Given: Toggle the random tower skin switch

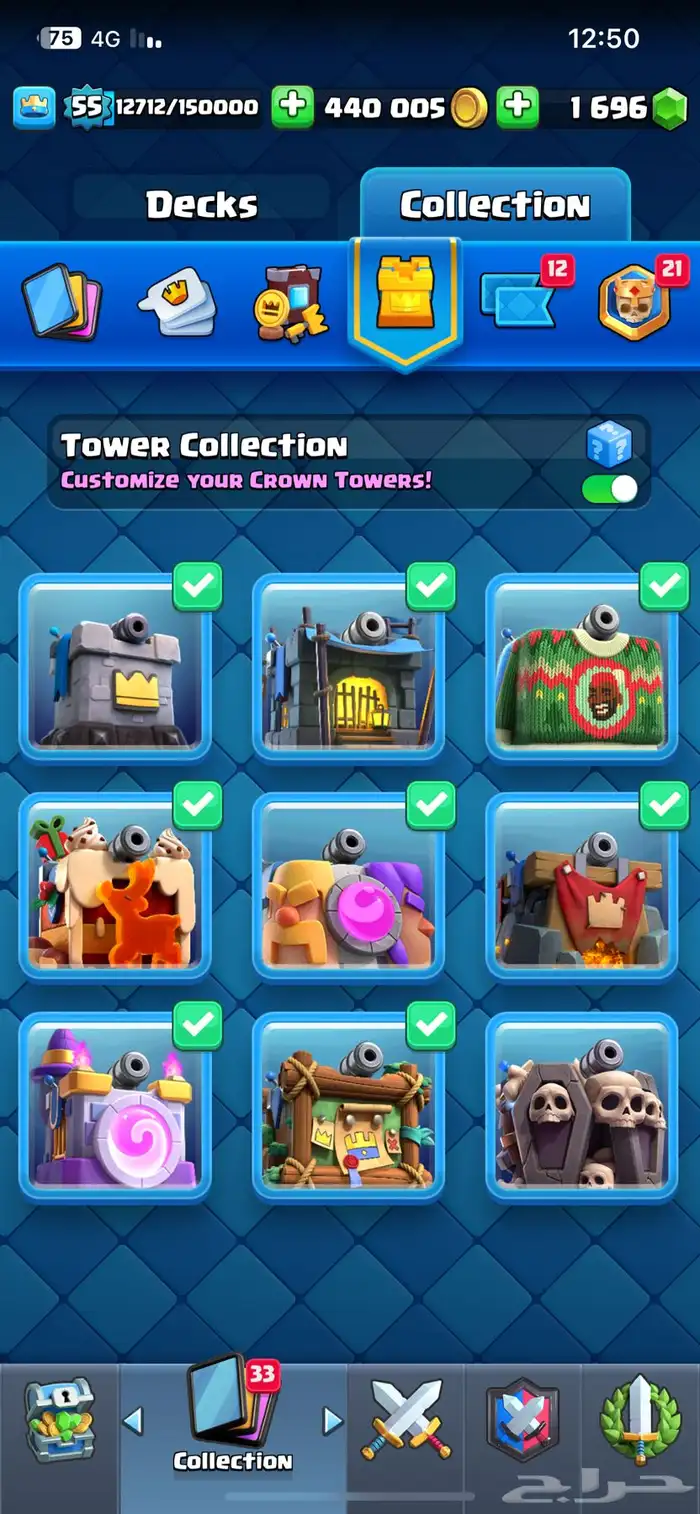Looking at the screenshot, I should 610,489.
